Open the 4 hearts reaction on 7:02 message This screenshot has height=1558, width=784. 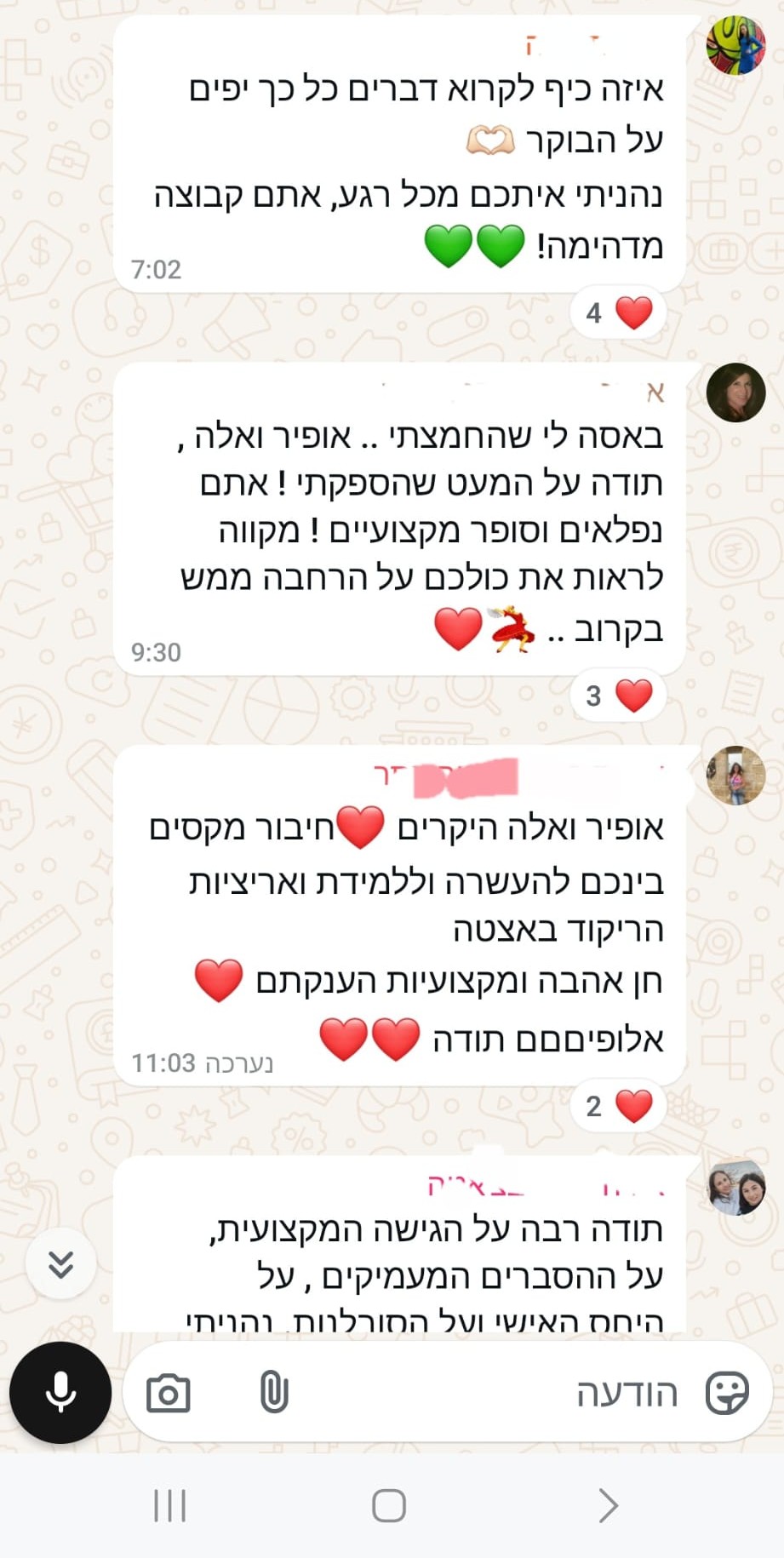619,313
